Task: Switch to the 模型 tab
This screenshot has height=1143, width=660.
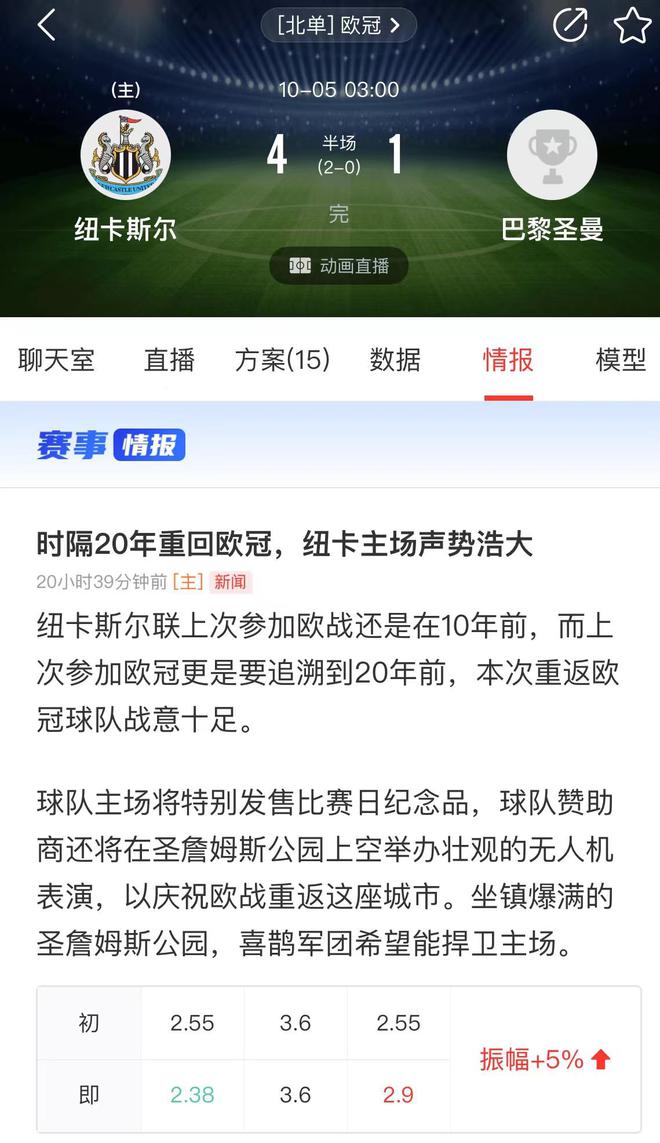Action: (x=621, y=360)
